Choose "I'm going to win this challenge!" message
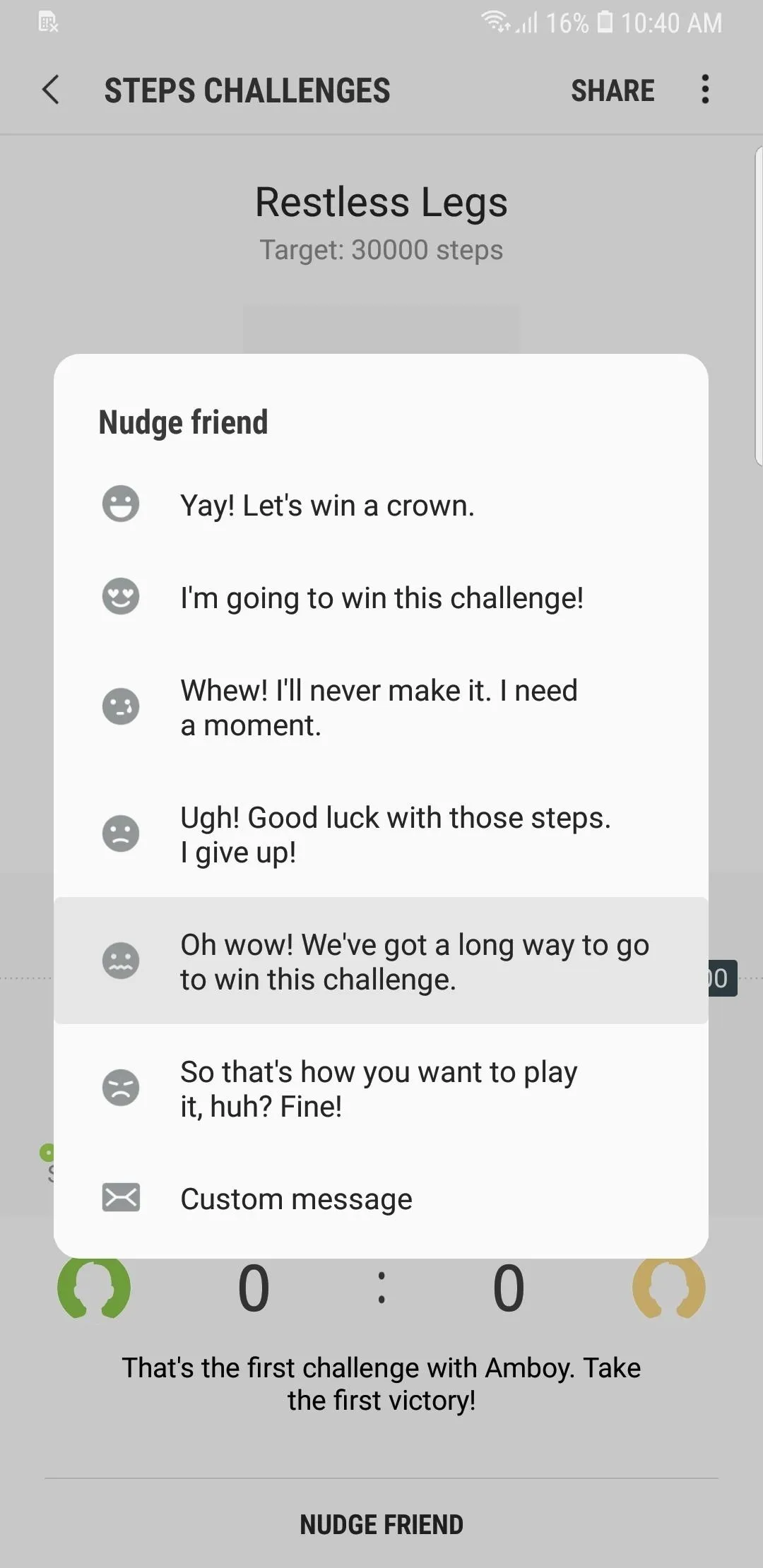The height and width of the screenshot is (1568, 763). point(381,598)
